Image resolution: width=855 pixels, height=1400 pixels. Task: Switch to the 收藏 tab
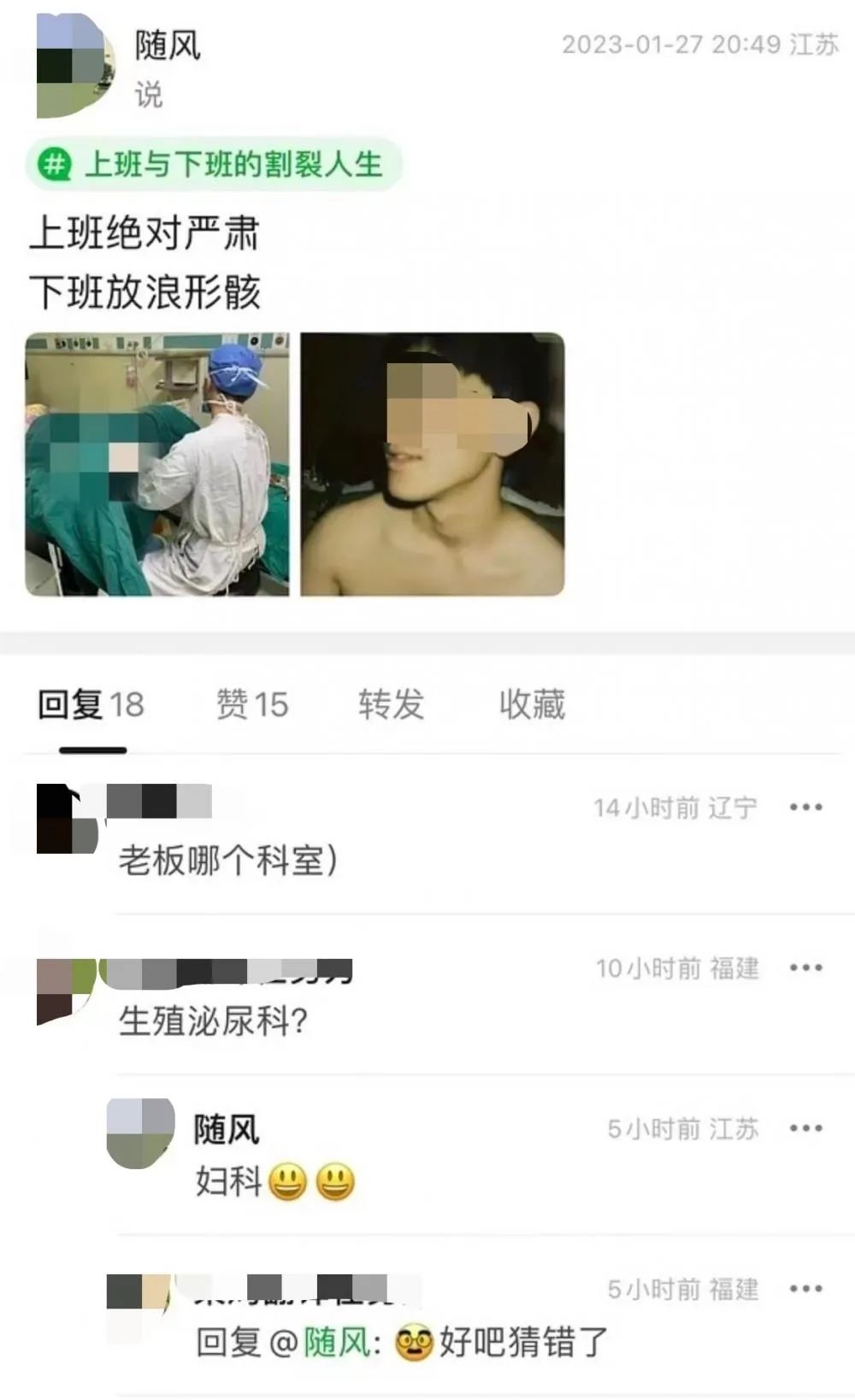[532, 705]
